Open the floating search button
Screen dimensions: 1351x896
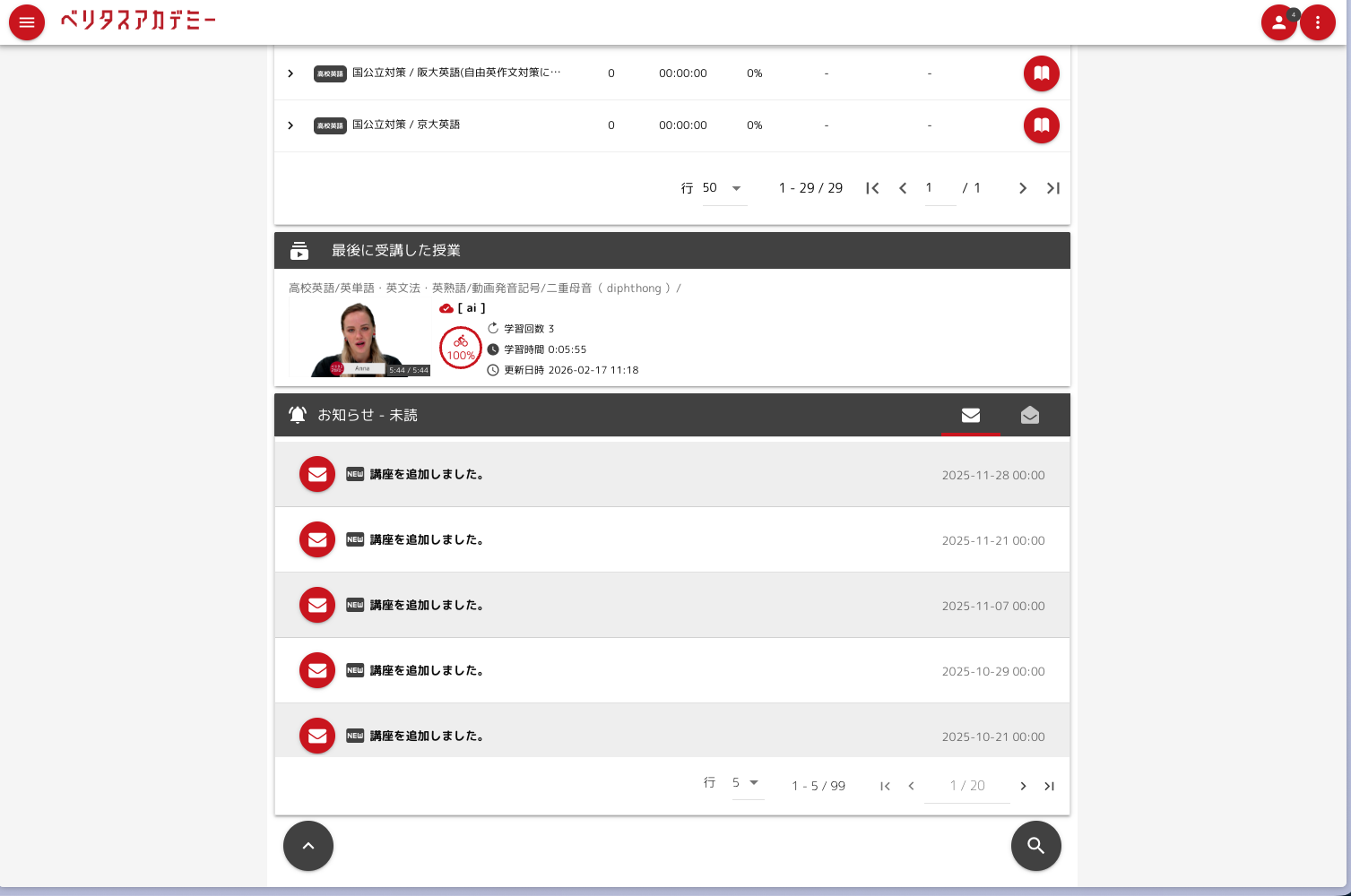[1035, 846]
